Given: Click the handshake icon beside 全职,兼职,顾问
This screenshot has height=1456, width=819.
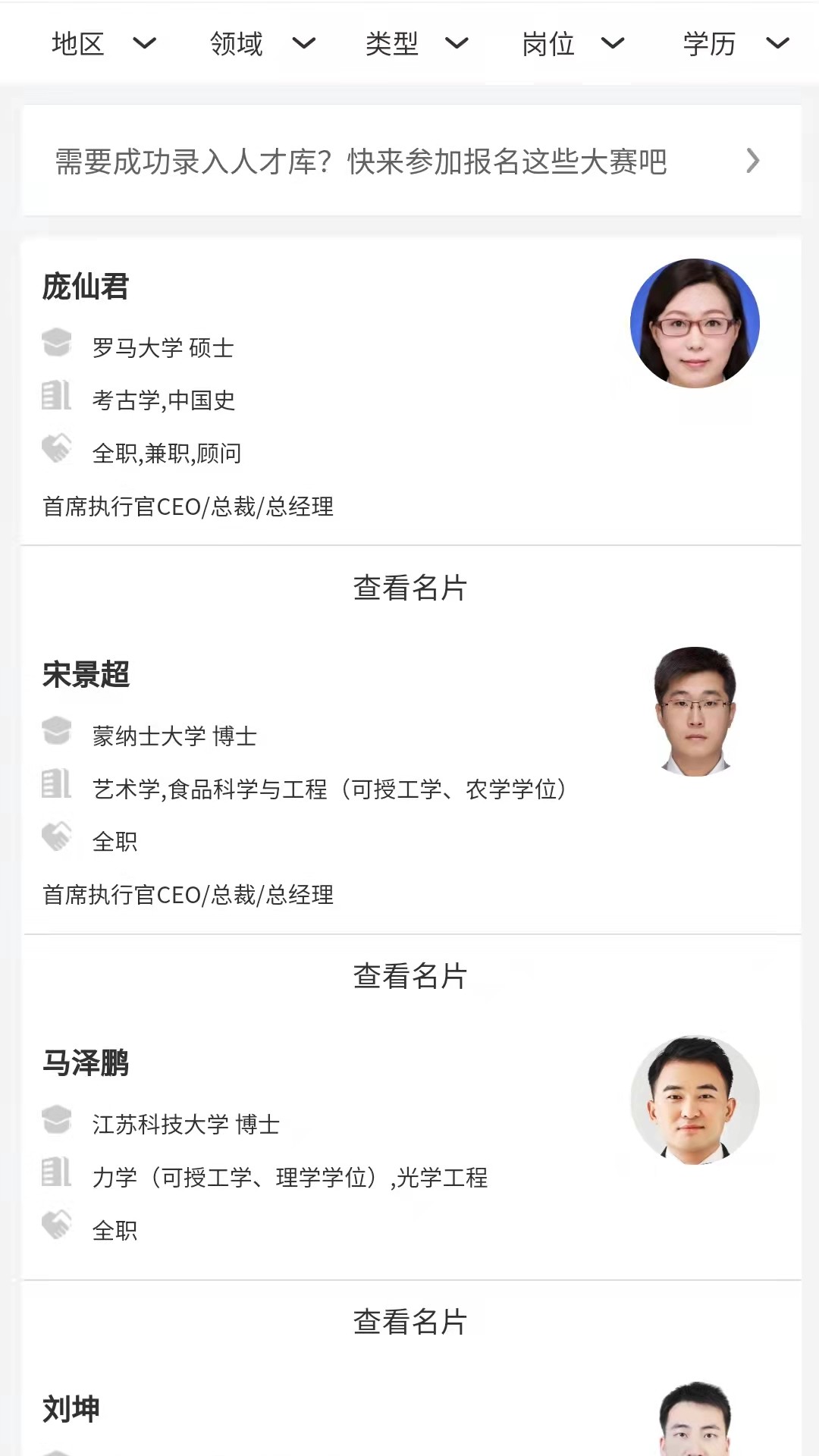Looking at the screenshot, I should point(56,449).
